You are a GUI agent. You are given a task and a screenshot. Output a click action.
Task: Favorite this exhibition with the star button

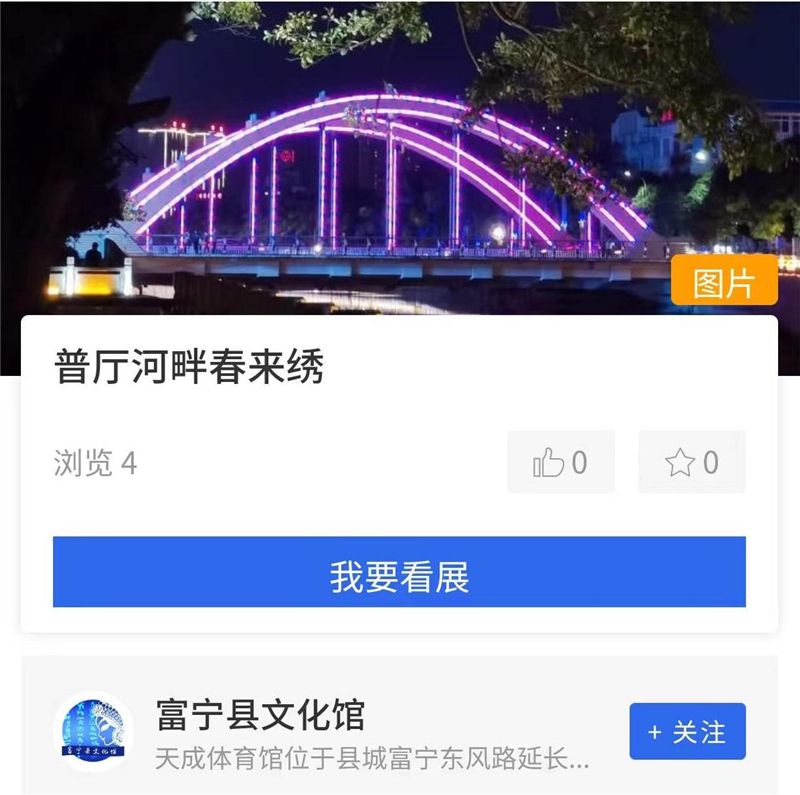[x=692, y=462]
